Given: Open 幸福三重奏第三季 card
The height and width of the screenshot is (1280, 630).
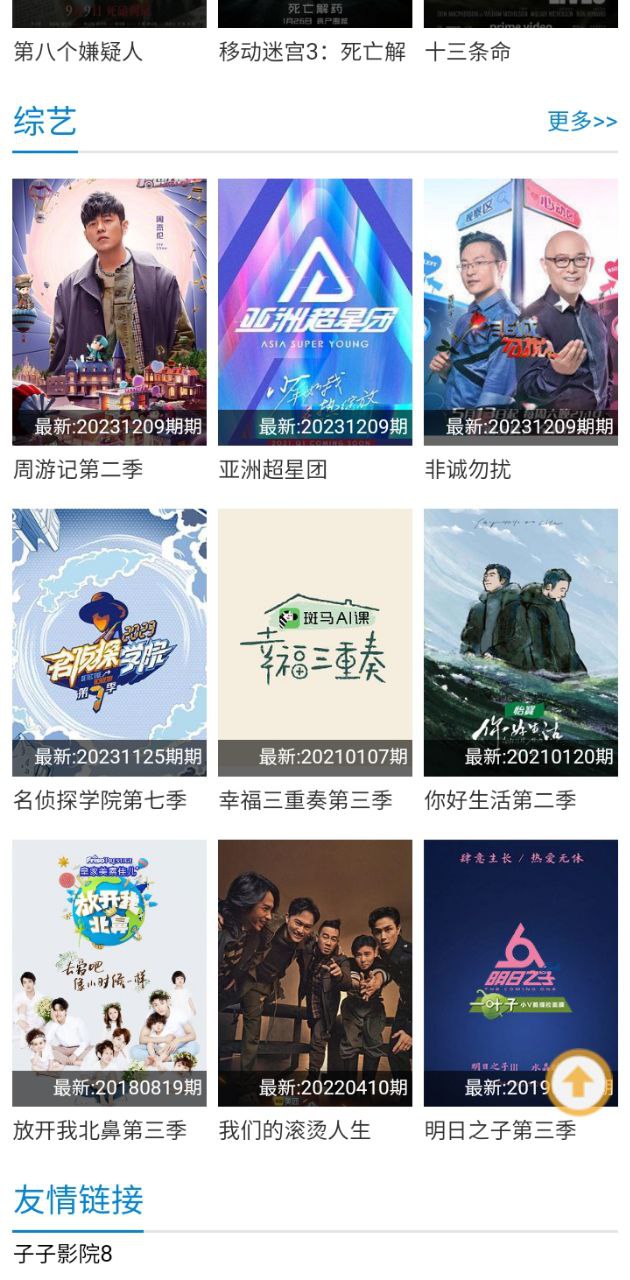Looking at the screenshot, I should point(315,642).
